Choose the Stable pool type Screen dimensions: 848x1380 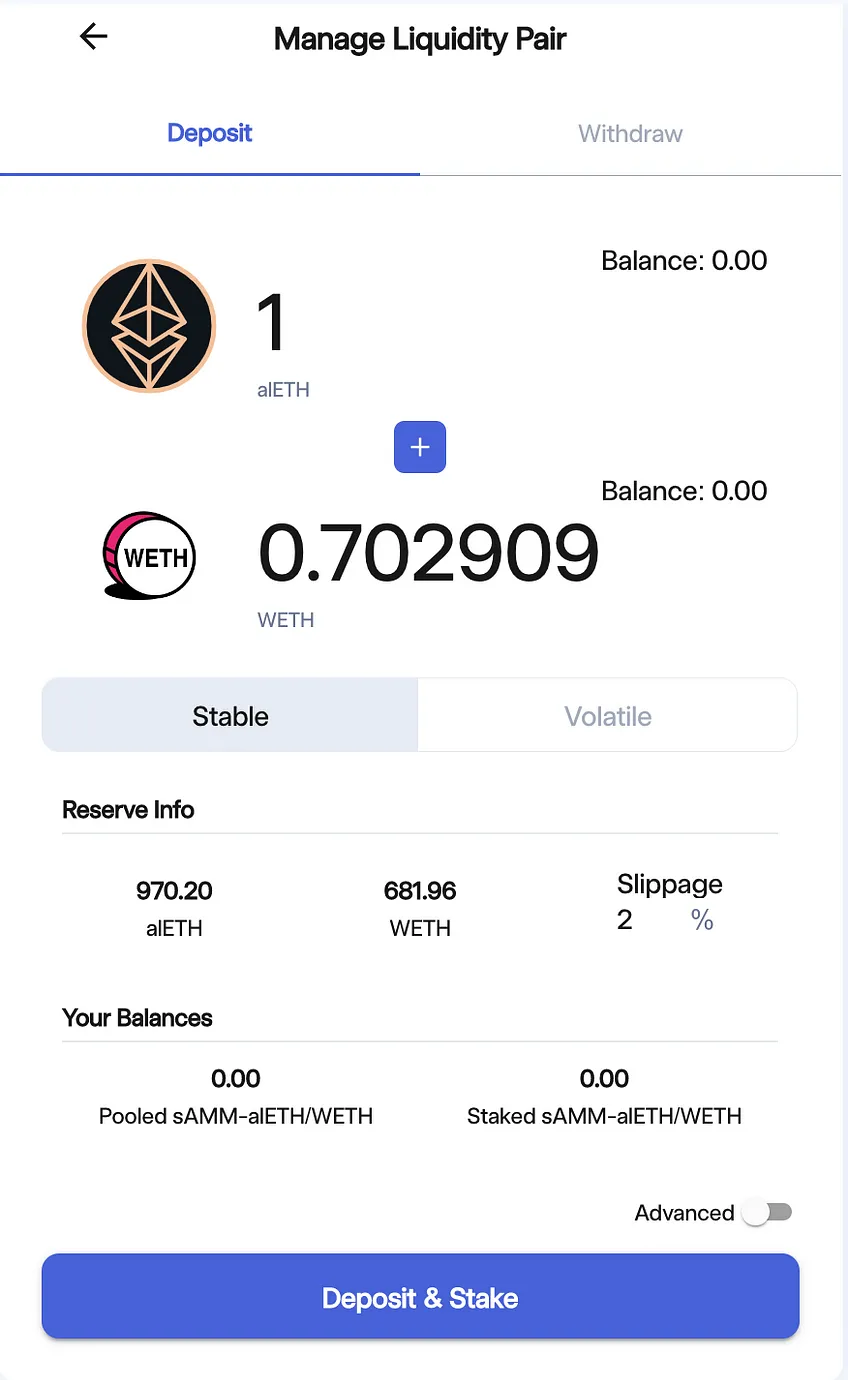point(230,716)
